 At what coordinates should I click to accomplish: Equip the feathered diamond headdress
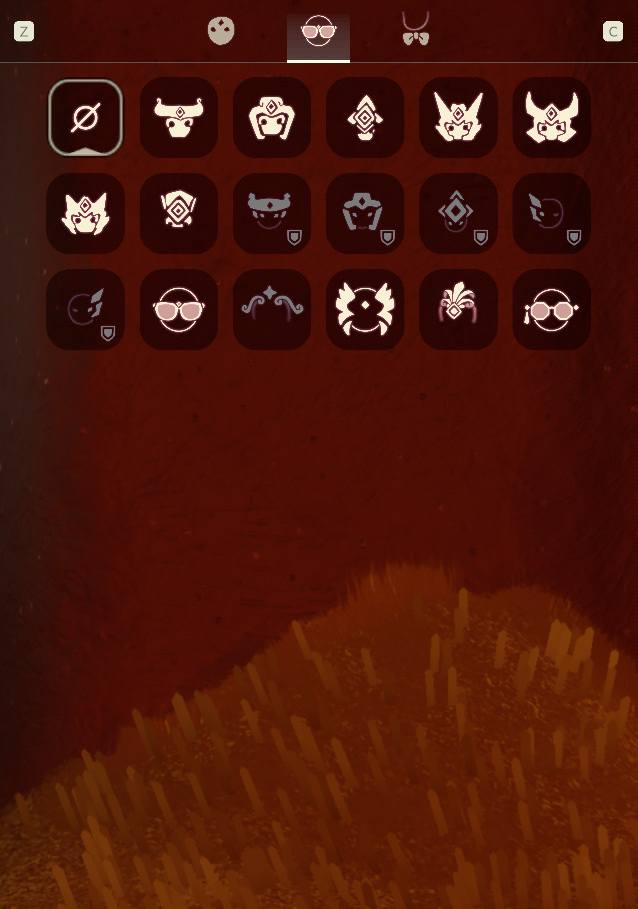tap(458, 310)
